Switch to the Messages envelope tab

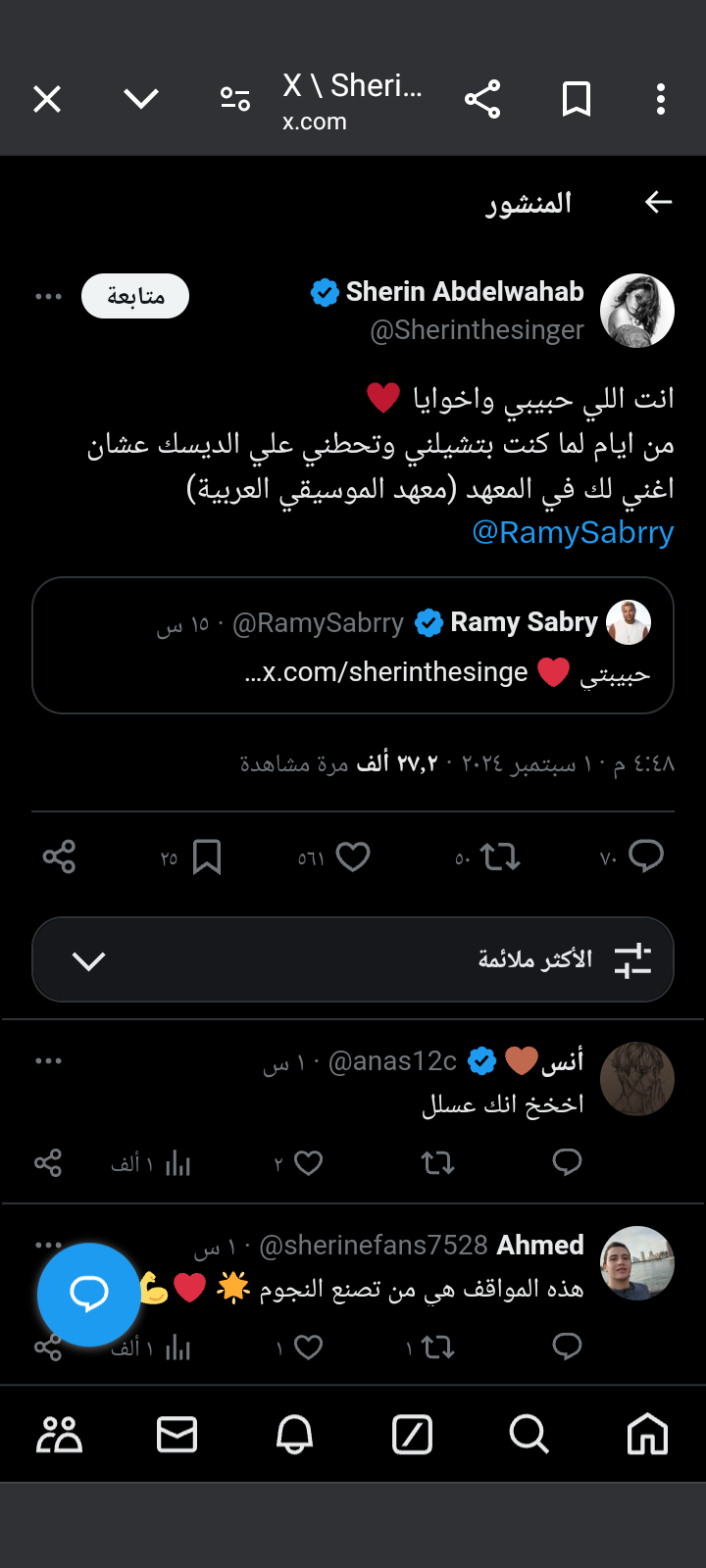[x=176, y=1435]
